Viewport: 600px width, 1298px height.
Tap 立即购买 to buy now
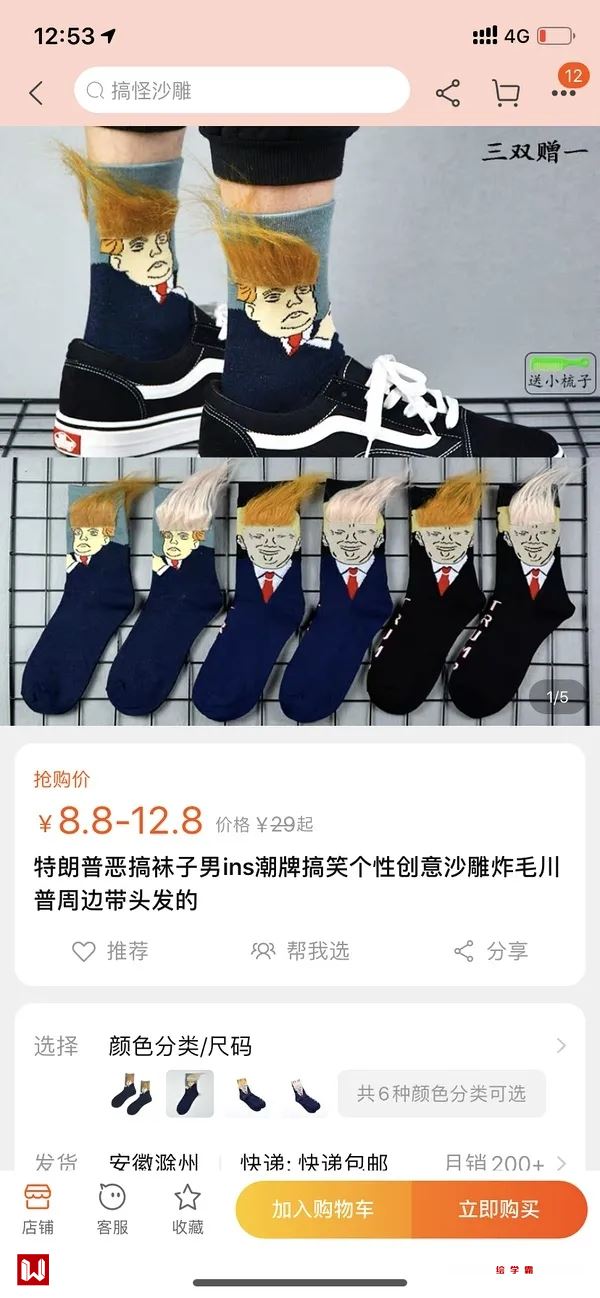499,1209
